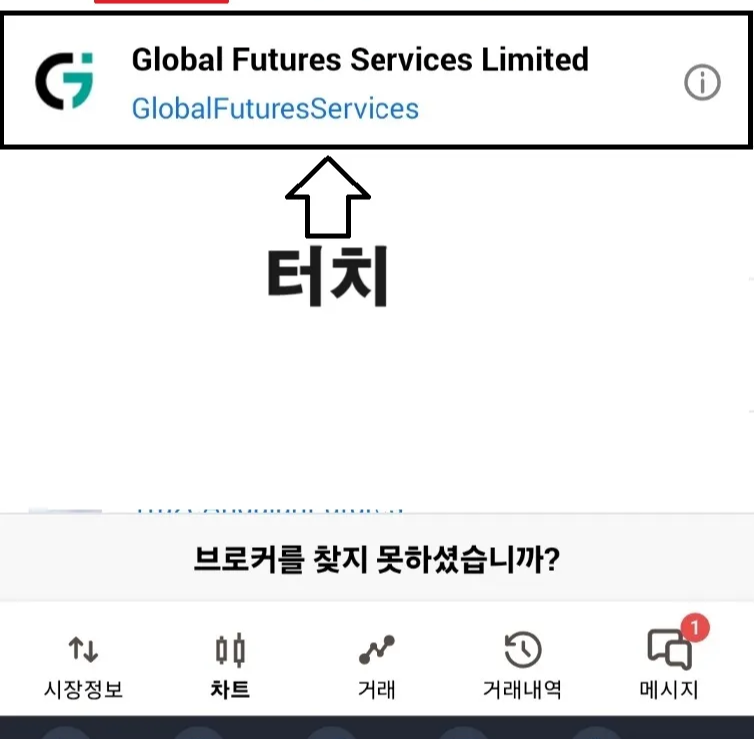Open info icon for Global Futures Services

pyautogui.click(x=702, y=84)
